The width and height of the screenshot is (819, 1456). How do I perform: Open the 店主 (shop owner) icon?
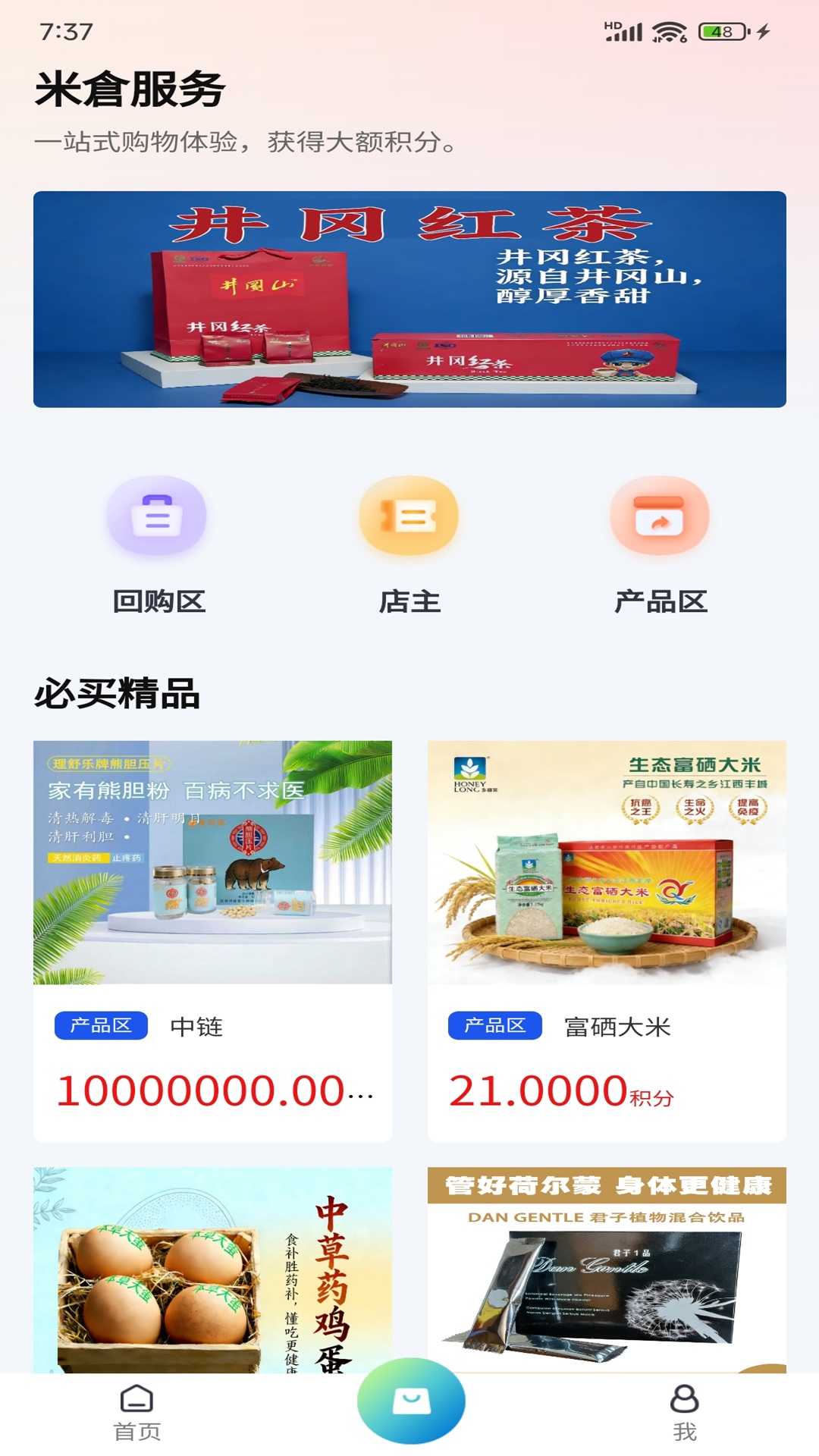[x=409, y=516]
